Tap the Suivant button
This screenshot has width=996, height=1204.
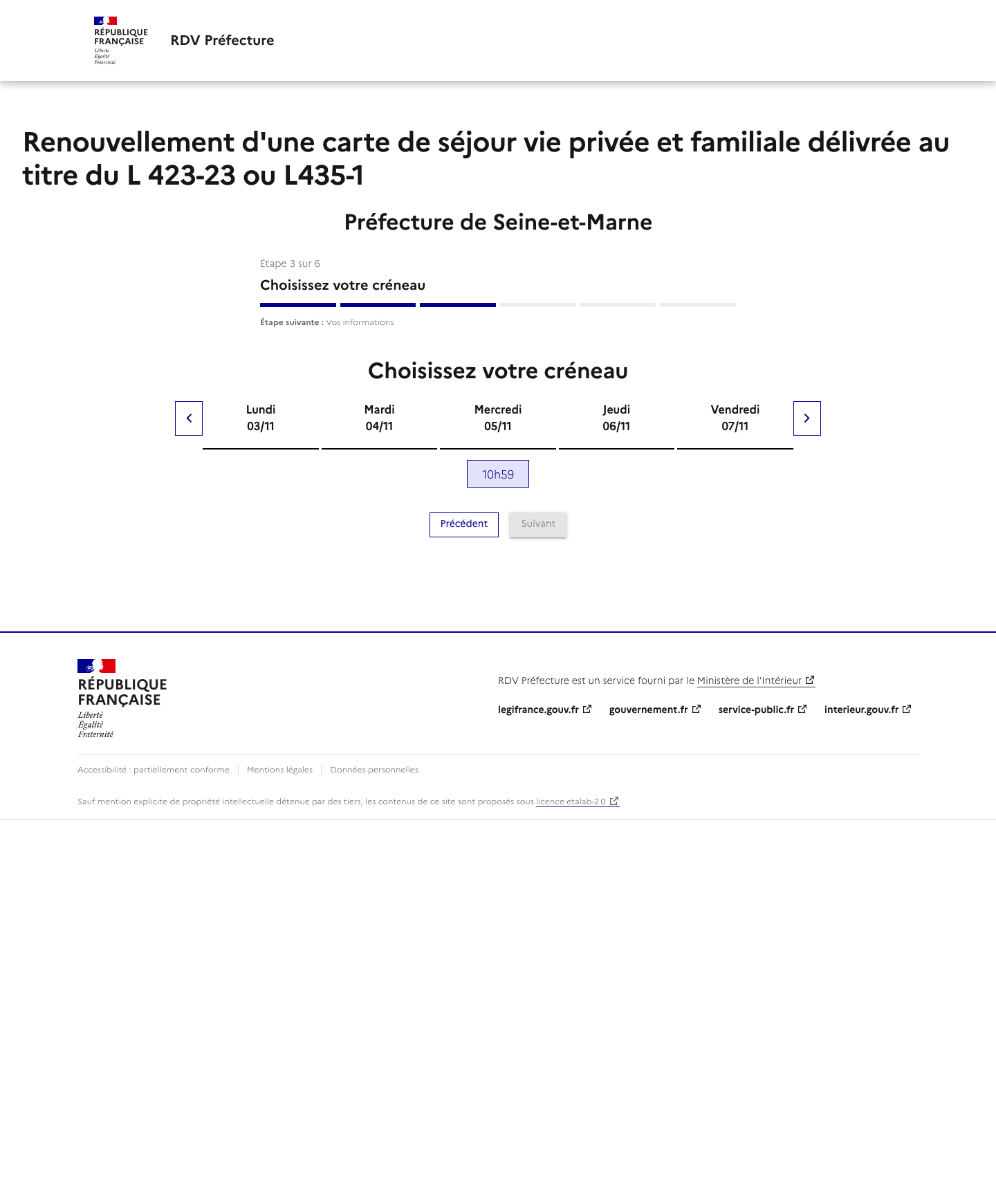[538, 524]
